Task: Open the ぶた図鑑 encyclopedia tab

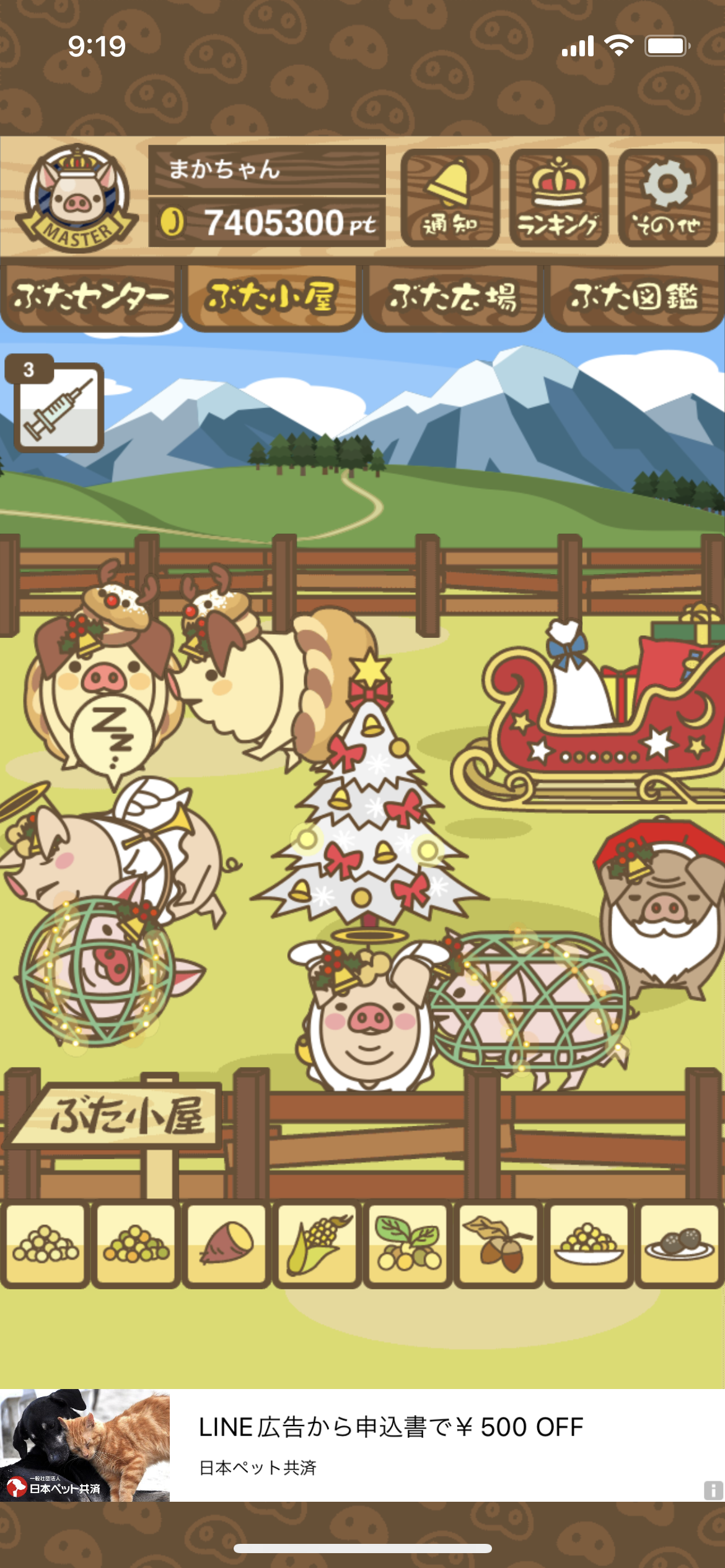Action: (635, 298)
